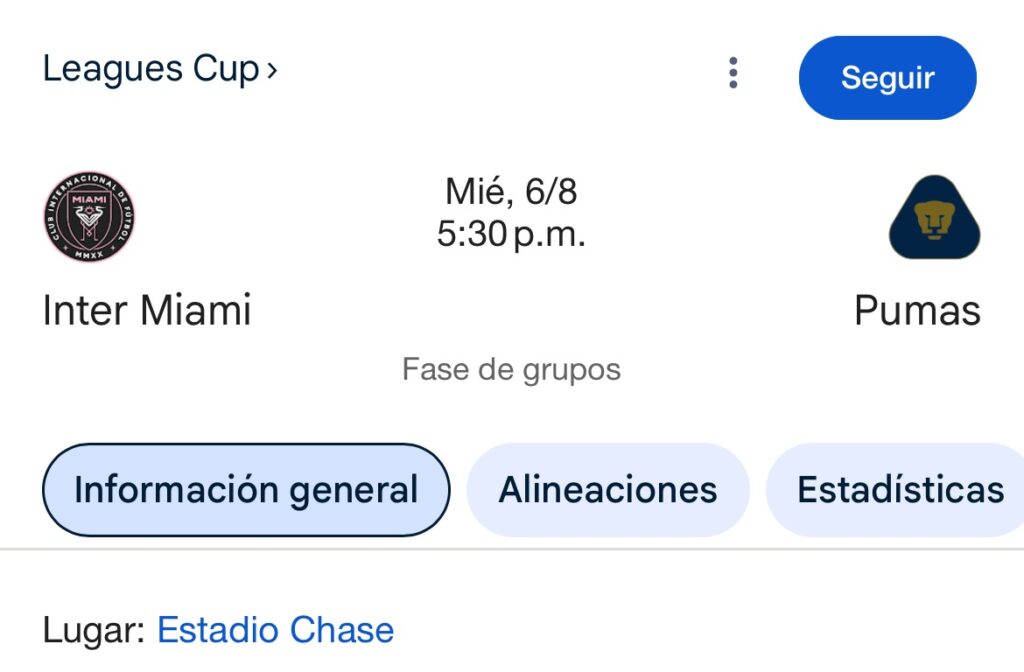Screen dimensions: 1024x672
Task: Tap the Seguir button to follow
Action: pyautogui.click(x=887, y=78)
